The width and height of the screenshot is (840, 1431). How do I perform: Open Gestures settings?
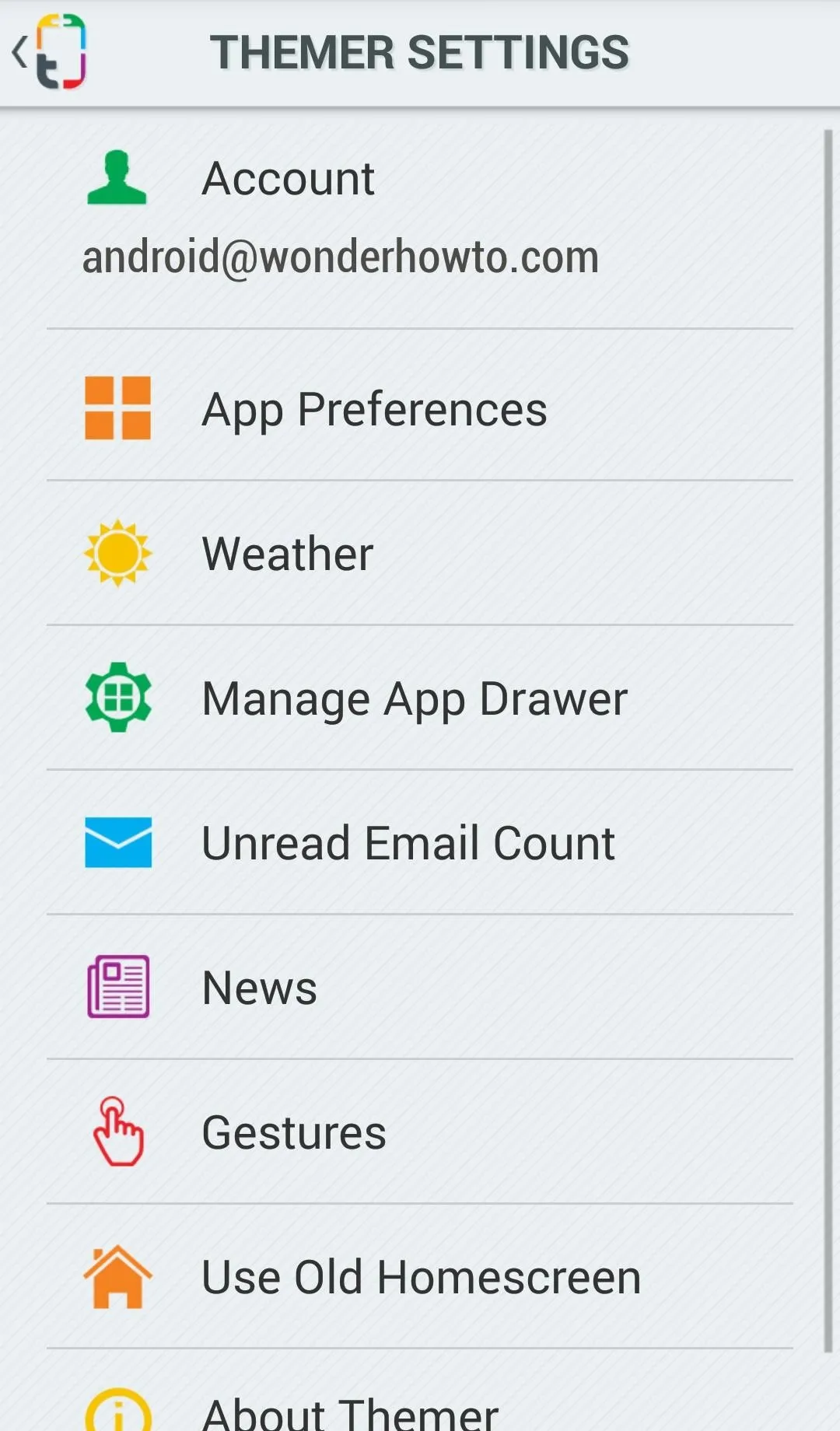click(420, 1132)
